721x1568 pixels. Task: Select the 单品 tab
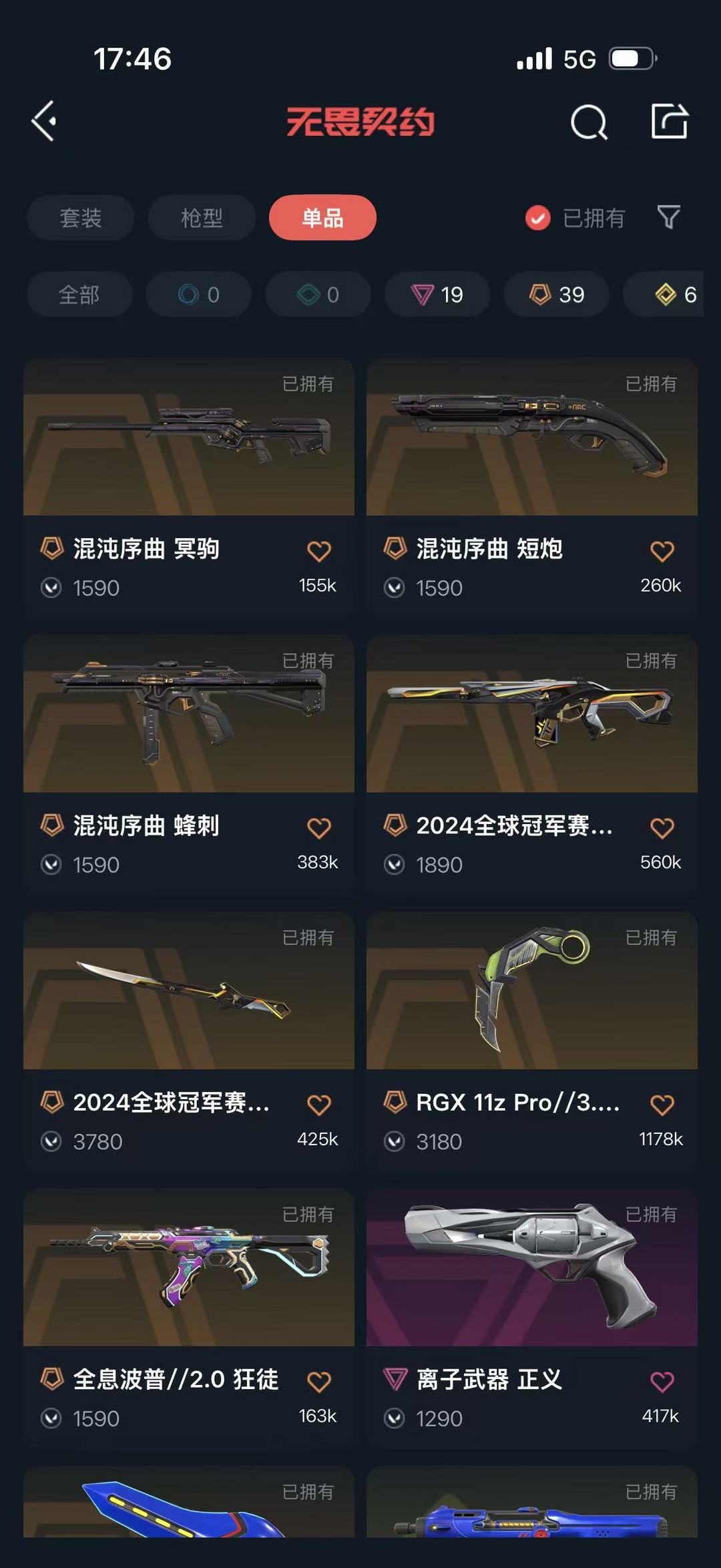tap(322, 218)
